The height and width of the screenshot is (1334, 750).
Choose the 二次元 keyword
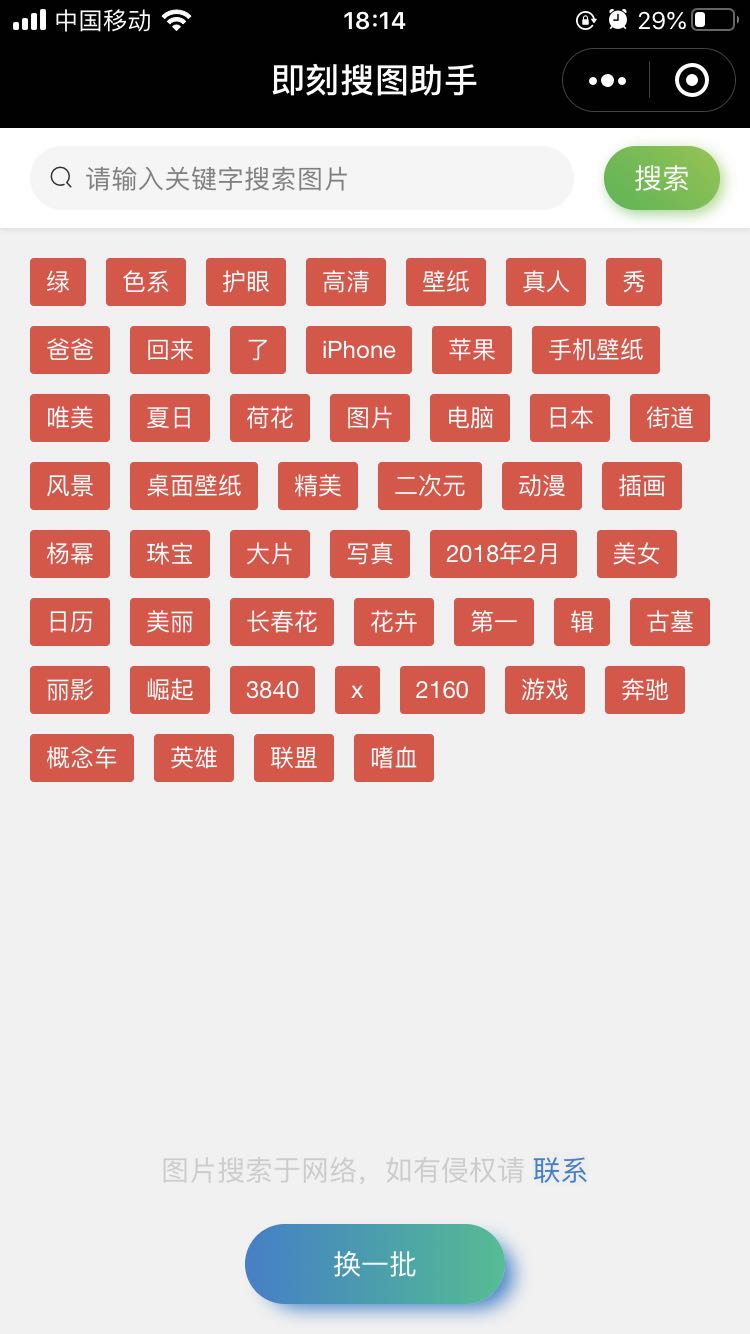point(430,486)
